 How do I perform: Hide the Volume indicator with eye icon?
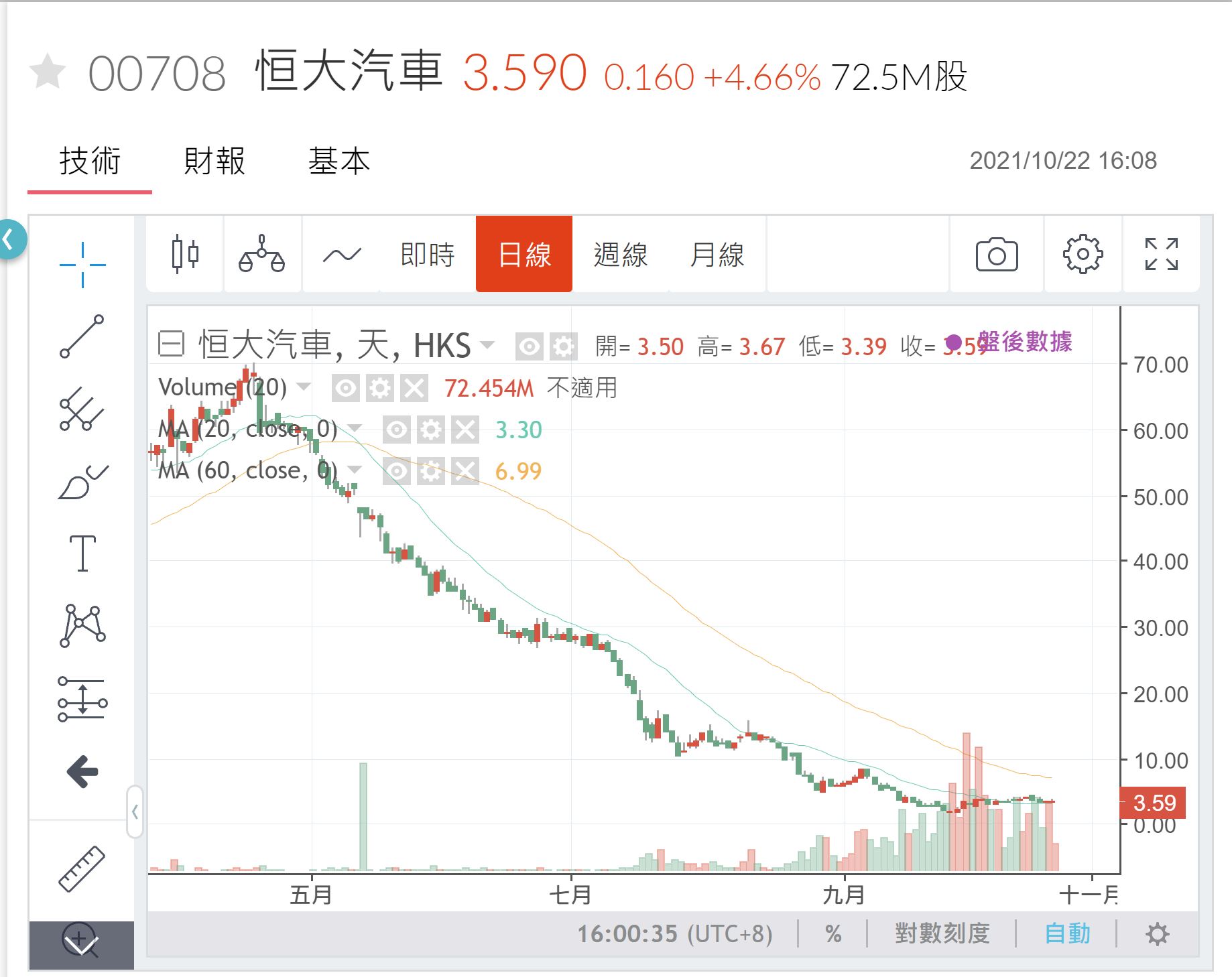pos(346,388)
